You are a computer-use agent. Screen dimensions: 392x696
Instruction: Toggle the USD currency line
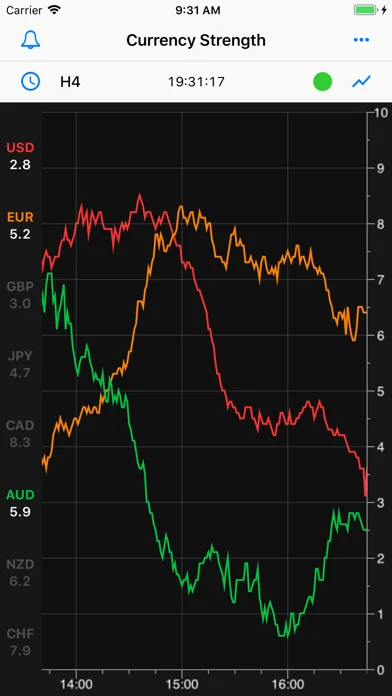click(x=20, y=156)
